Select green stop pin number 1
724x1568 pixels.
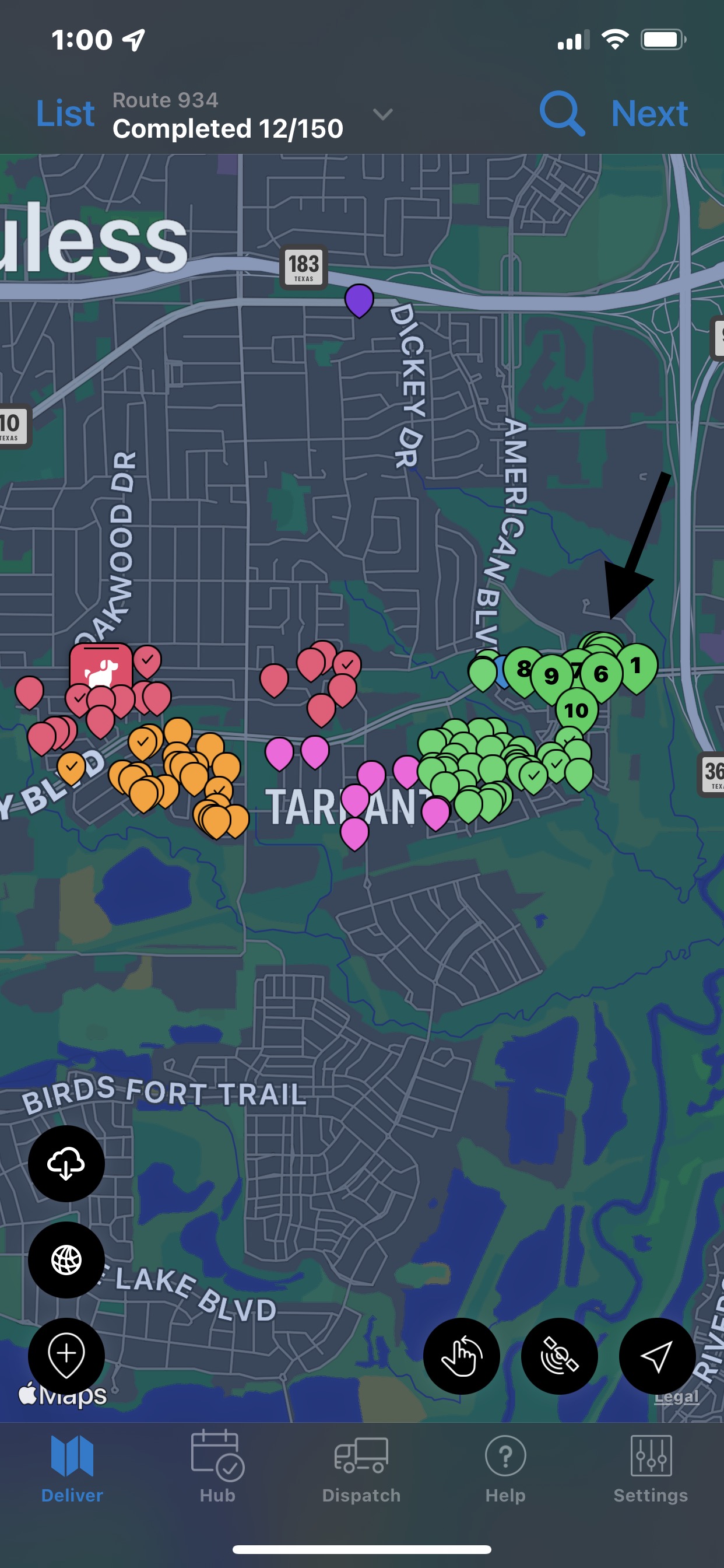pyautogui.click(x=637, y=666)
